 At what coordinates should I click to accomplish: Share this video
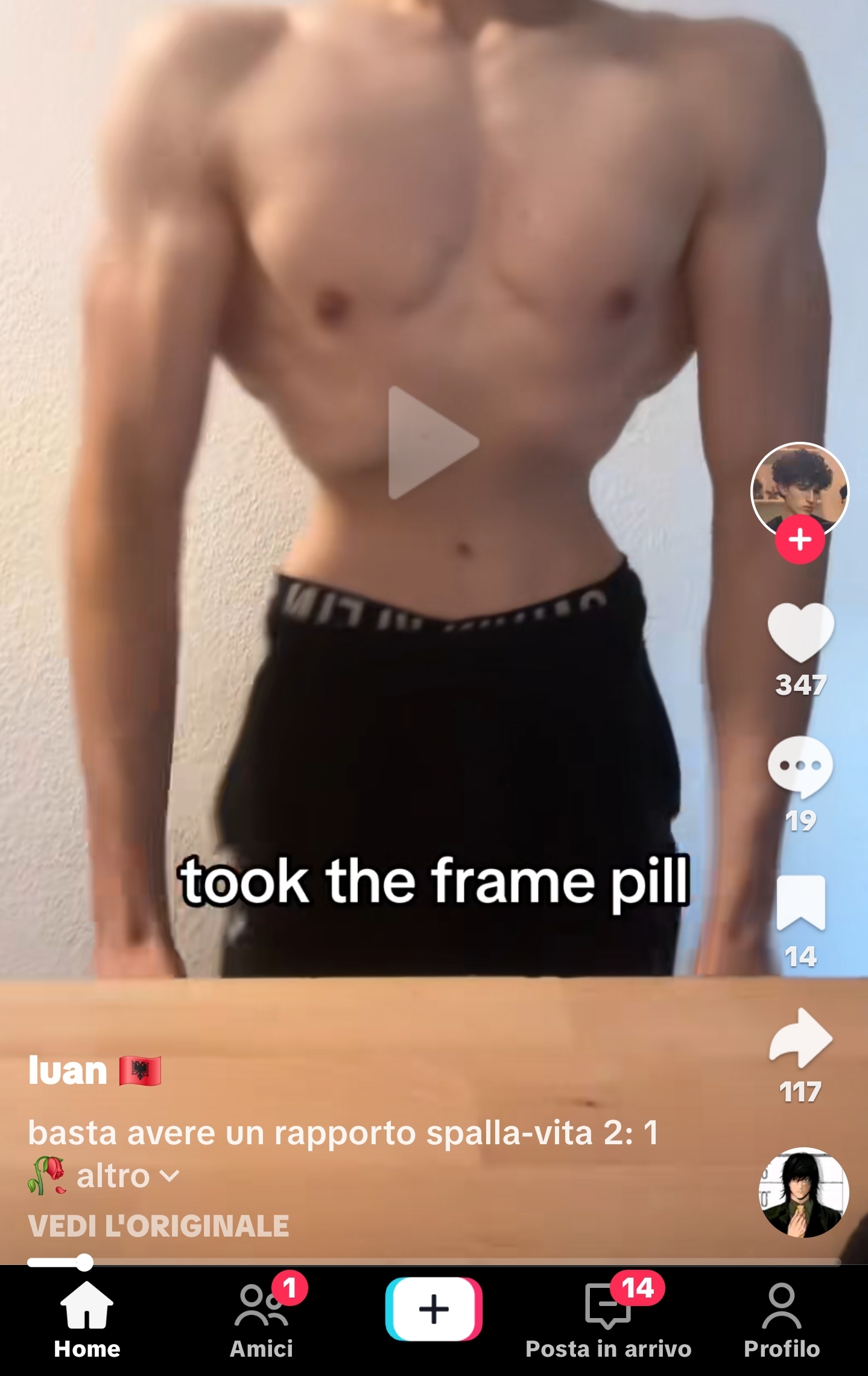coord(800,1038)
